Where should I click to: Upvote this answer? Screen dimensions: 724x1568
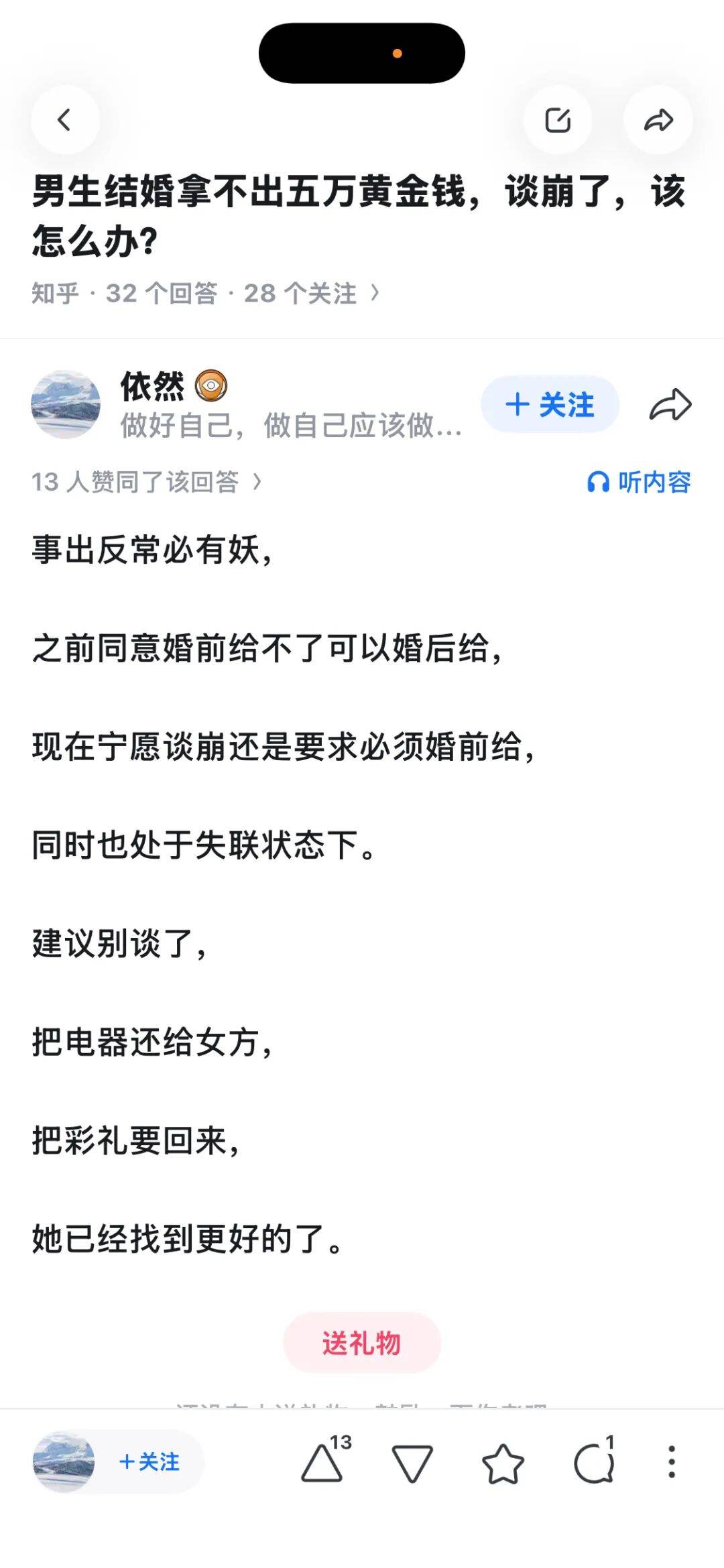click(x=323, y=1462)
